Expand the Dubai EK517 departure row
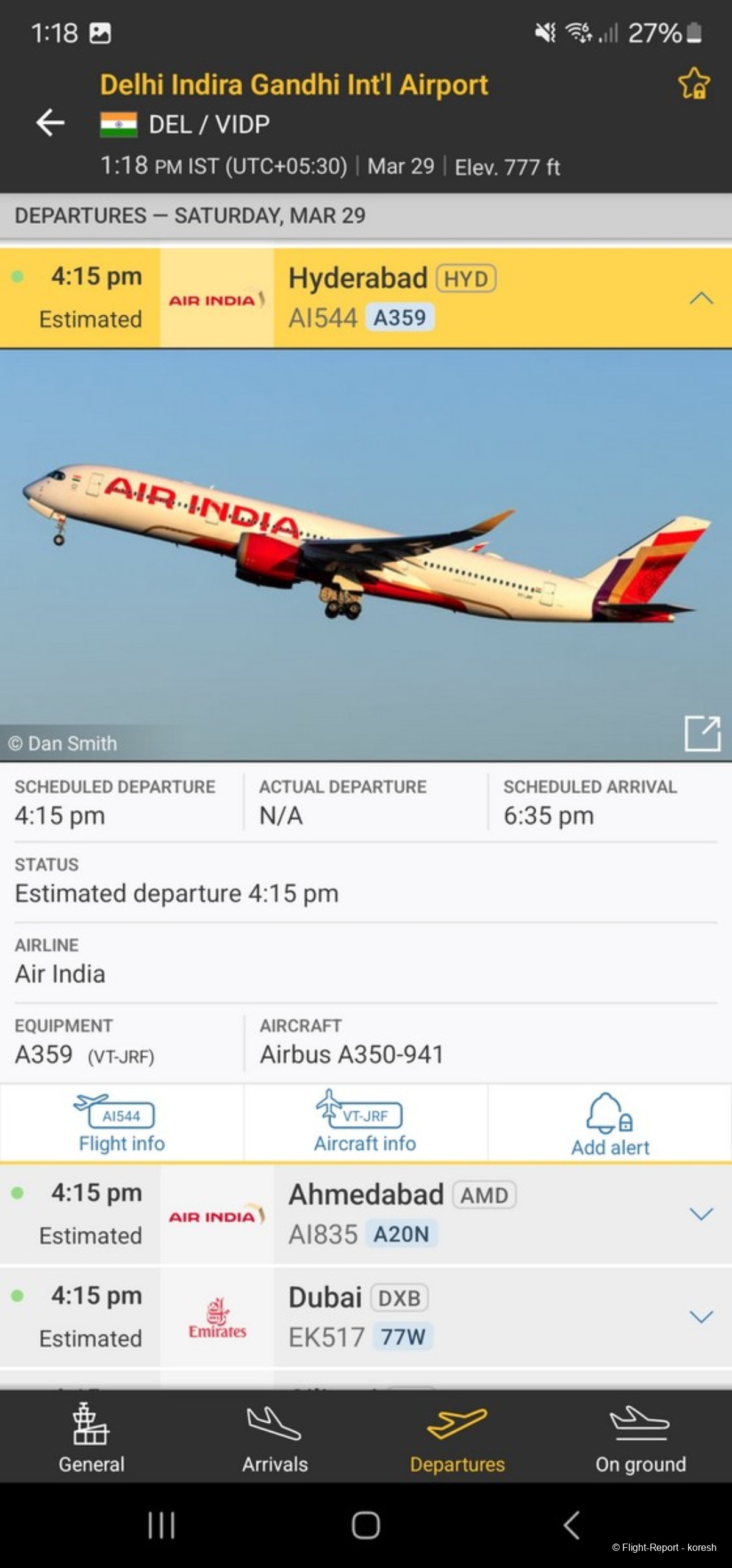732x1568 pixels. point(701,1317)
